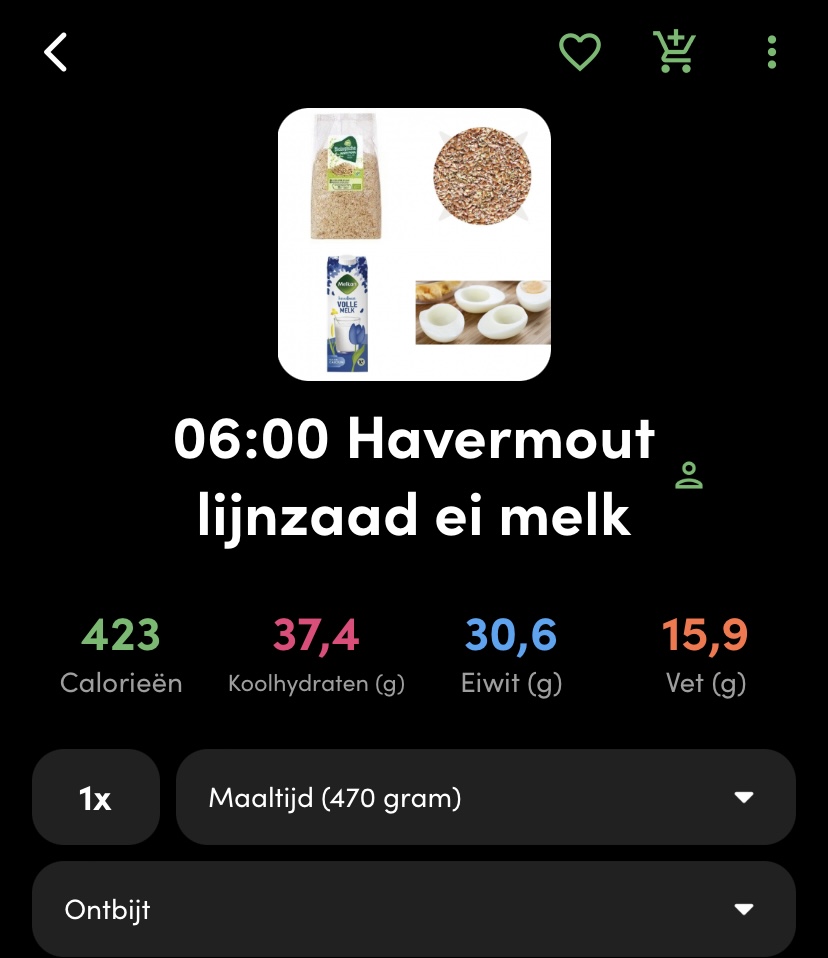Open the three-dot overflow menu
The height and width of the screenshot is (958, 828).
pyautogui.click(x=771, y=52)
